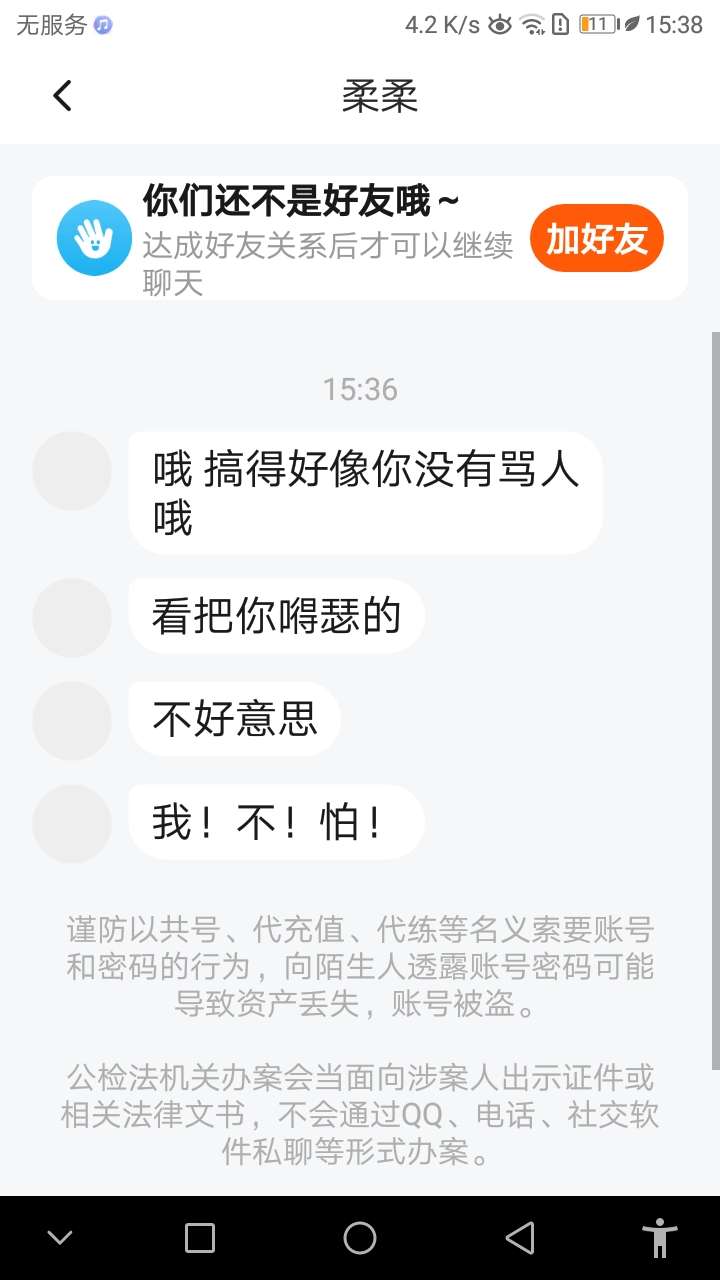Tap avatar next to 看把你嘚瑟的 message
The width and height of the screenshot is (720, 1280).
tap(72, 617)
